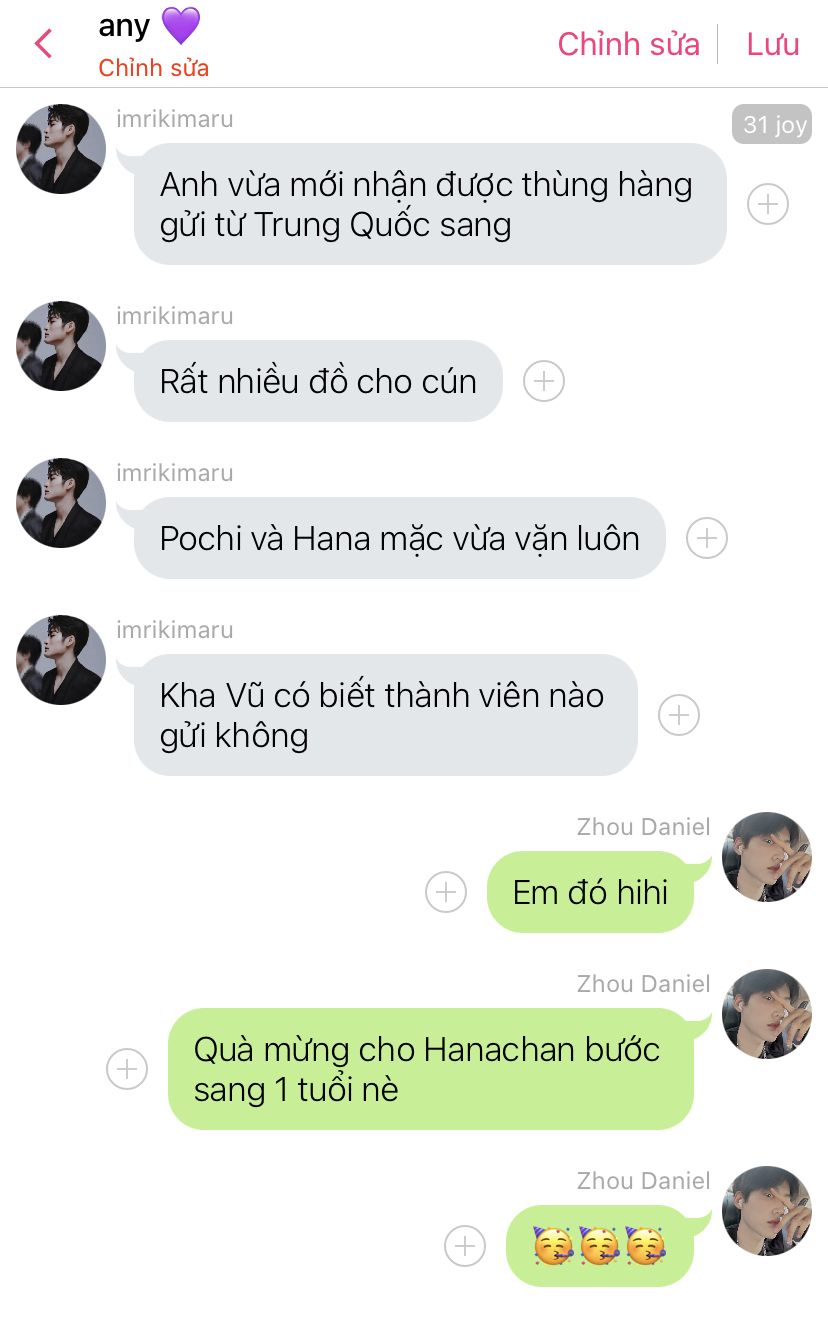The height and width of the screenshot is (1322, 828).
Task: Tap plus beside 'Pochi và Hana' message
Action: point(706,538)
